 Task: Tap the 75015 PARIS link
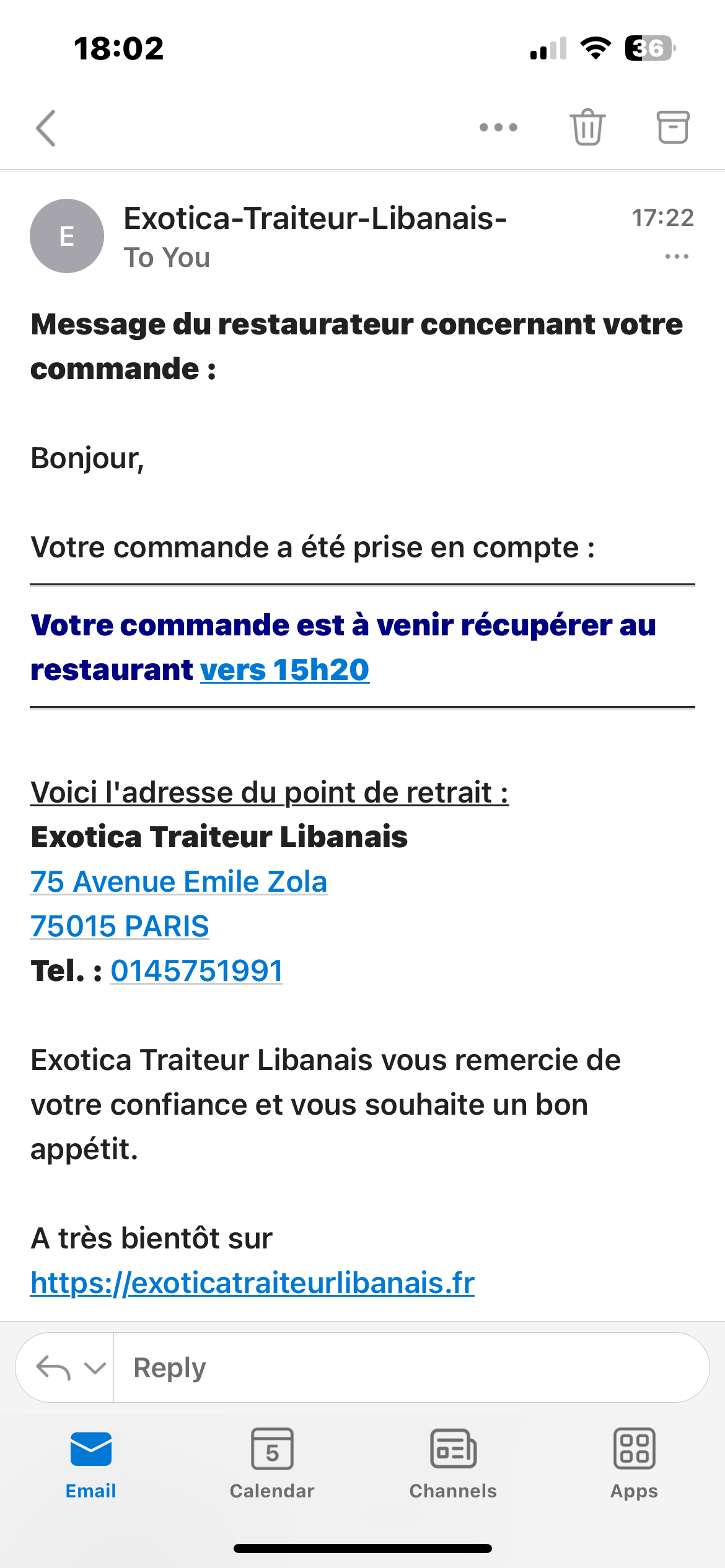pos(120,926)
